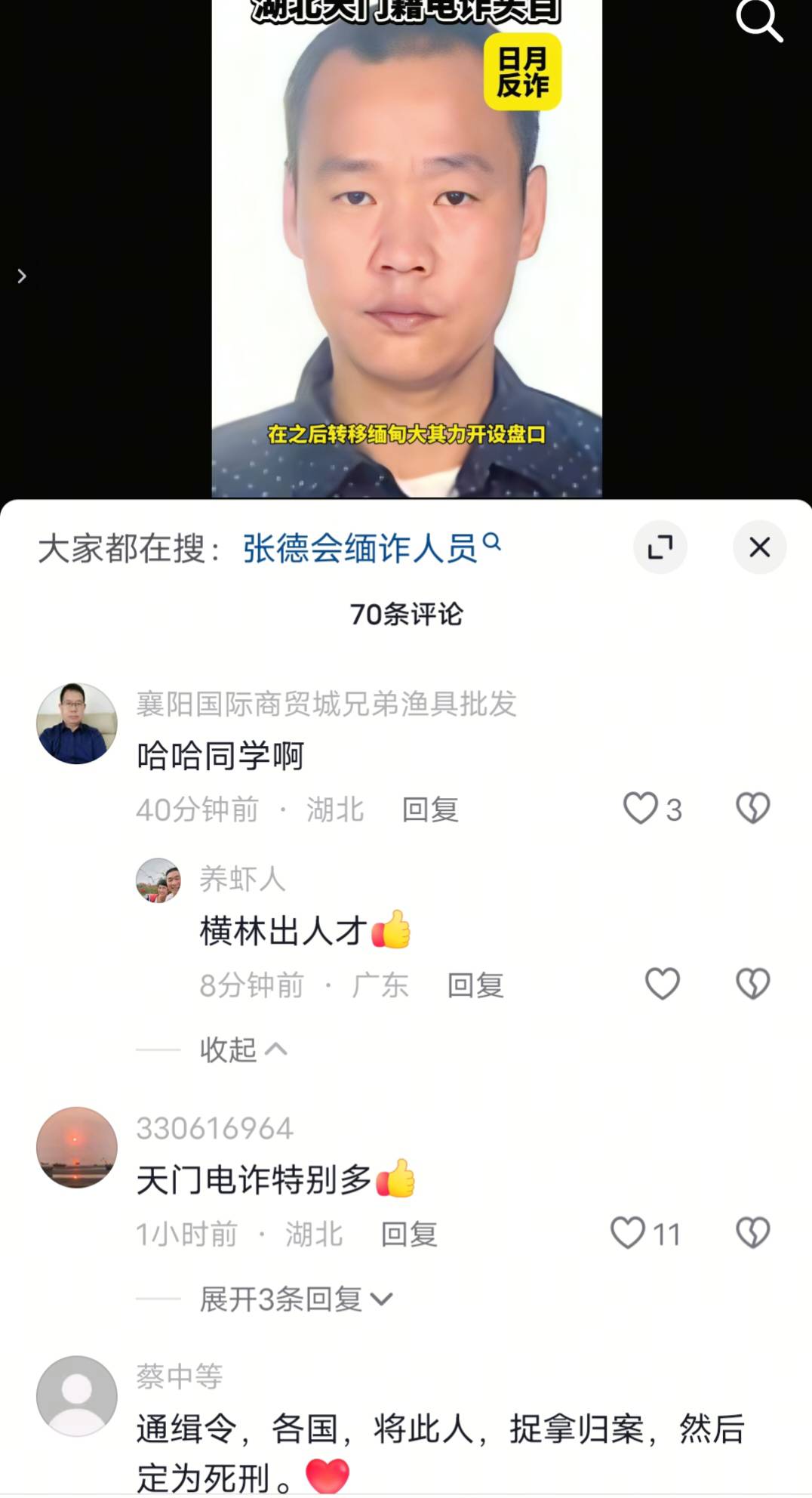This screenshot has width=812, height=1498.
Task: Collapse replies with 收起
Action: 242,1050
